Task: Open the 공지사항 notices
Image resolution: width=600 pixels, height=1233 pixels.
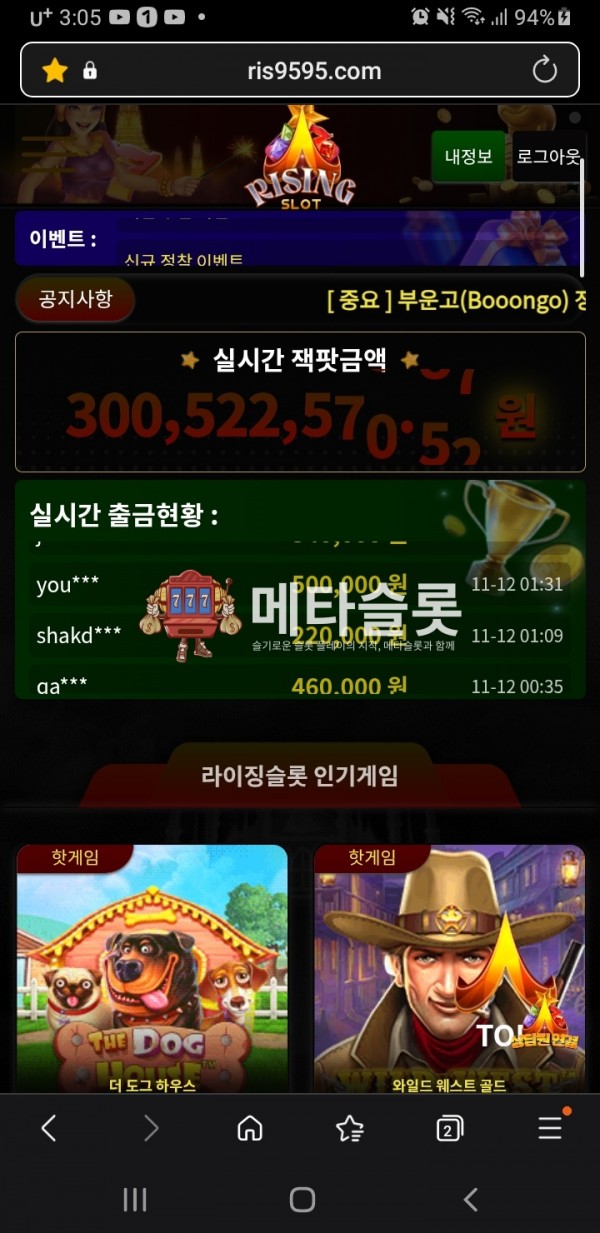Action: pos(76,299)
